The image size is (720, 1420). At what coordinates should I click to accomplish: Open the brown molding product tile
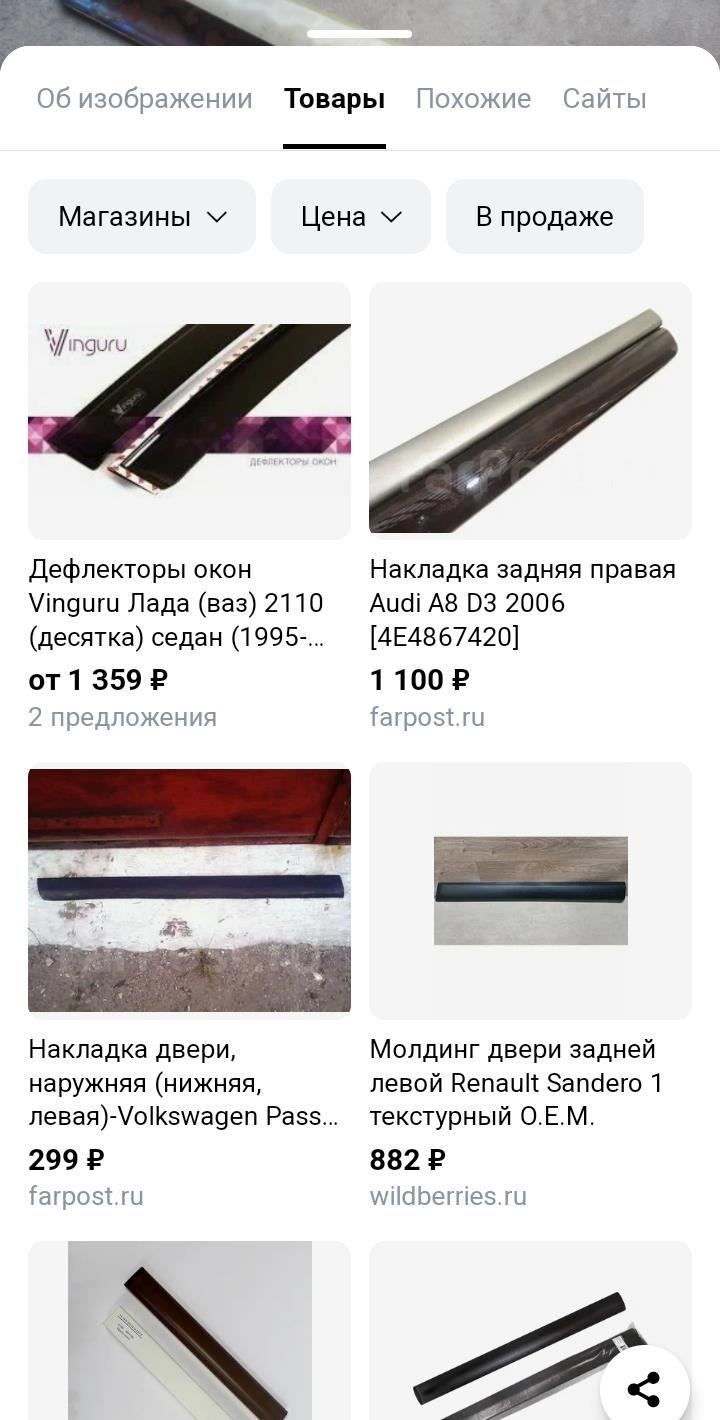pos(189,1330)
